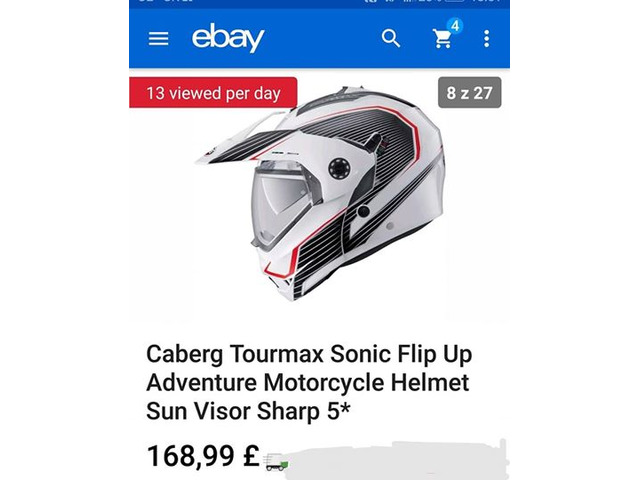This screenshot has width=640, height=480.
Task: Open the hamburger navigation menu
Action: [159, 39]
